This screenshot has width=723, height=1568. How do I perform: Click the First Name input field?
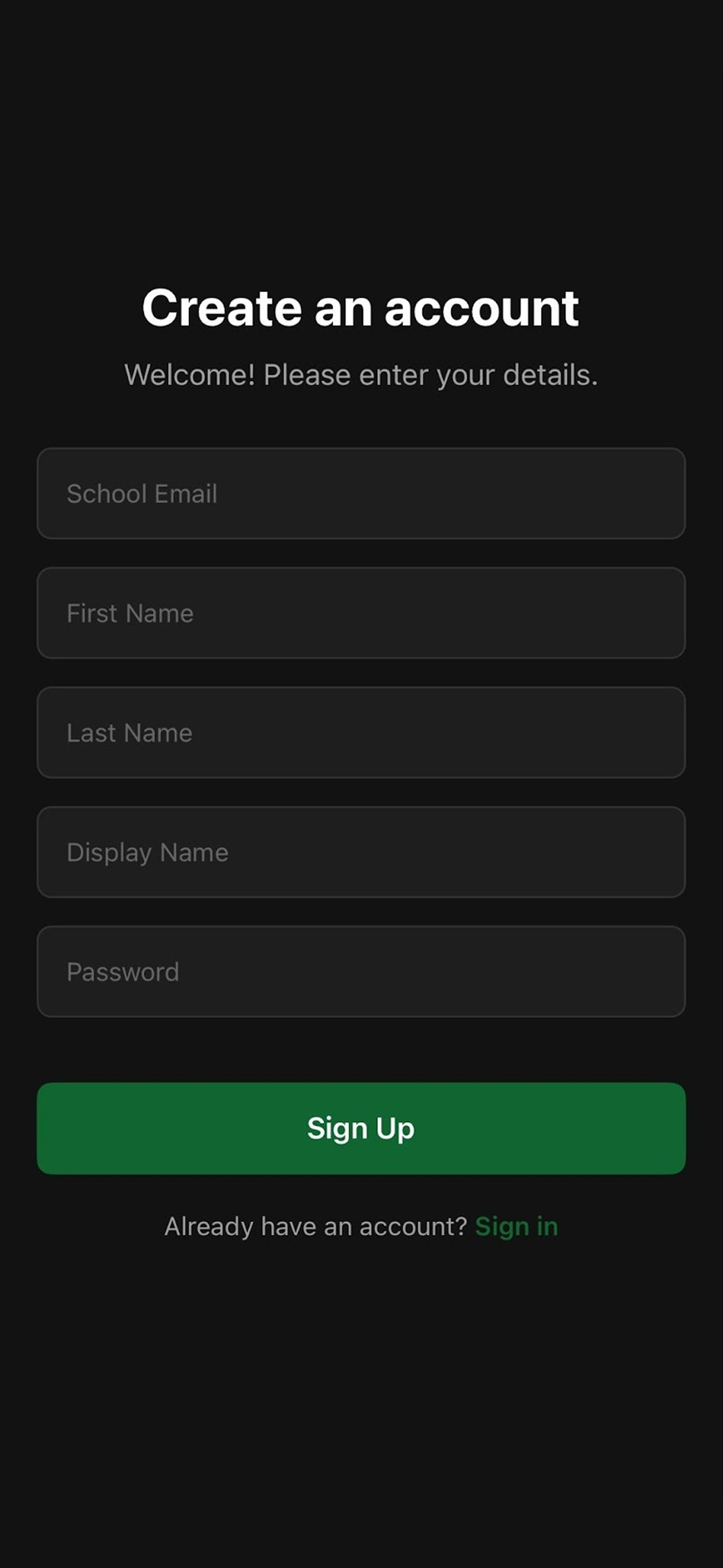(361, 613)
